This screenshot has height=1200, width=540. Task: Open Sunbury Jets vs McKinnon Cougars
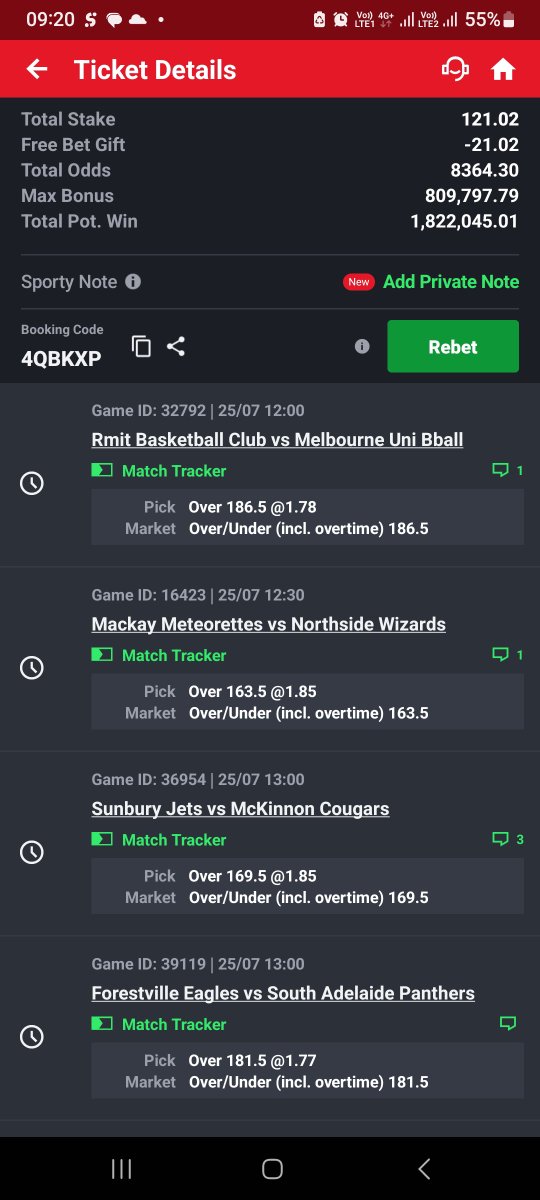pyautogui.click(x=240, y=808)
